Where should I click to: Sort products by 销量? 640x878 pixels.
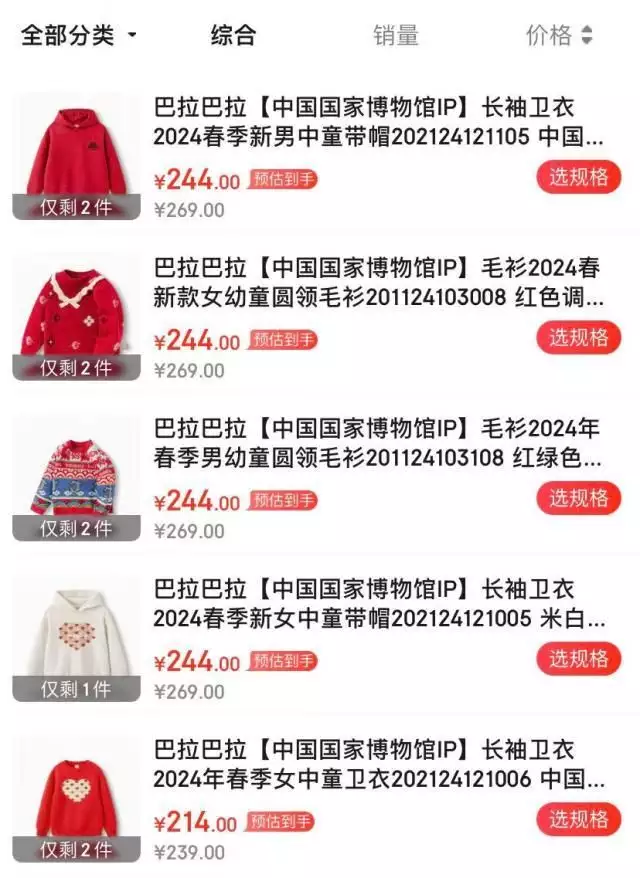point(395,36)
